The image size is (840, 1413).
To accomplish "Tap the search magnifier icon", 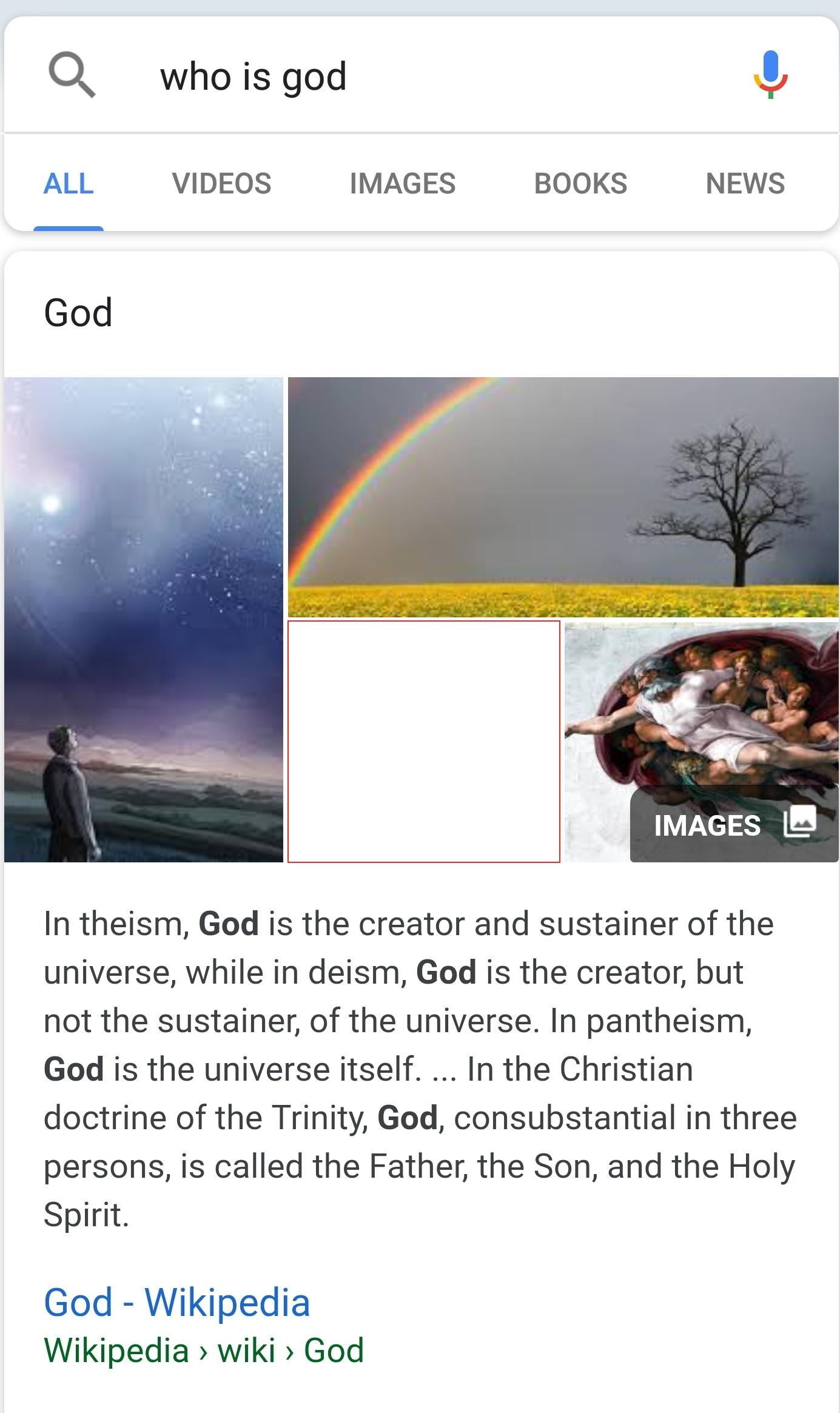I will (x=72, y=75).
